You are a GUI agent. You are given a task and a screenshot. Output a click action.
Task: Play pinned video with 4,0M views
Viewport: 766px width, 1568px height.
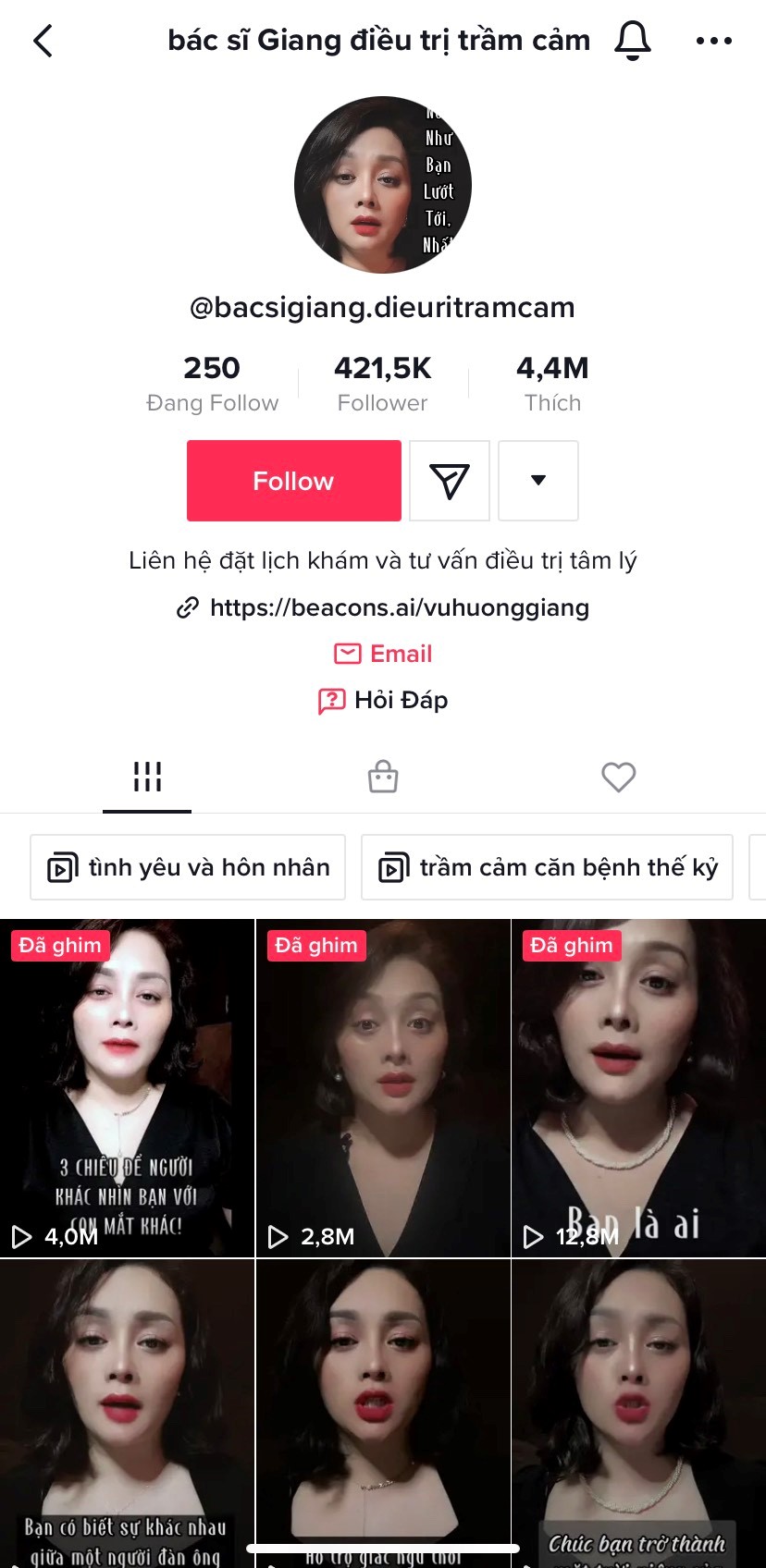(x=127, y=1087)
